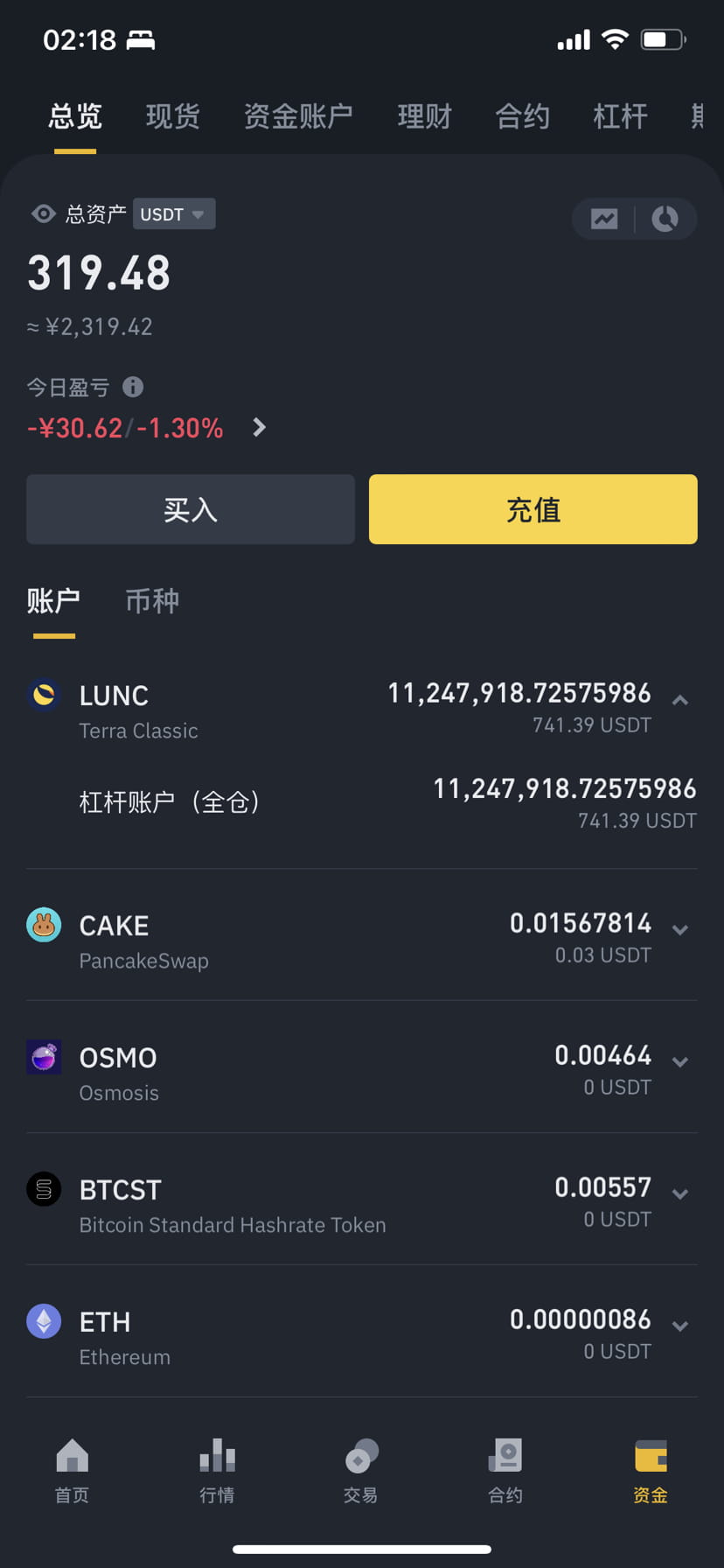The image size is (724, 1568).
Task: Switch to the 币种 tab
Action: tap(151, 600)
